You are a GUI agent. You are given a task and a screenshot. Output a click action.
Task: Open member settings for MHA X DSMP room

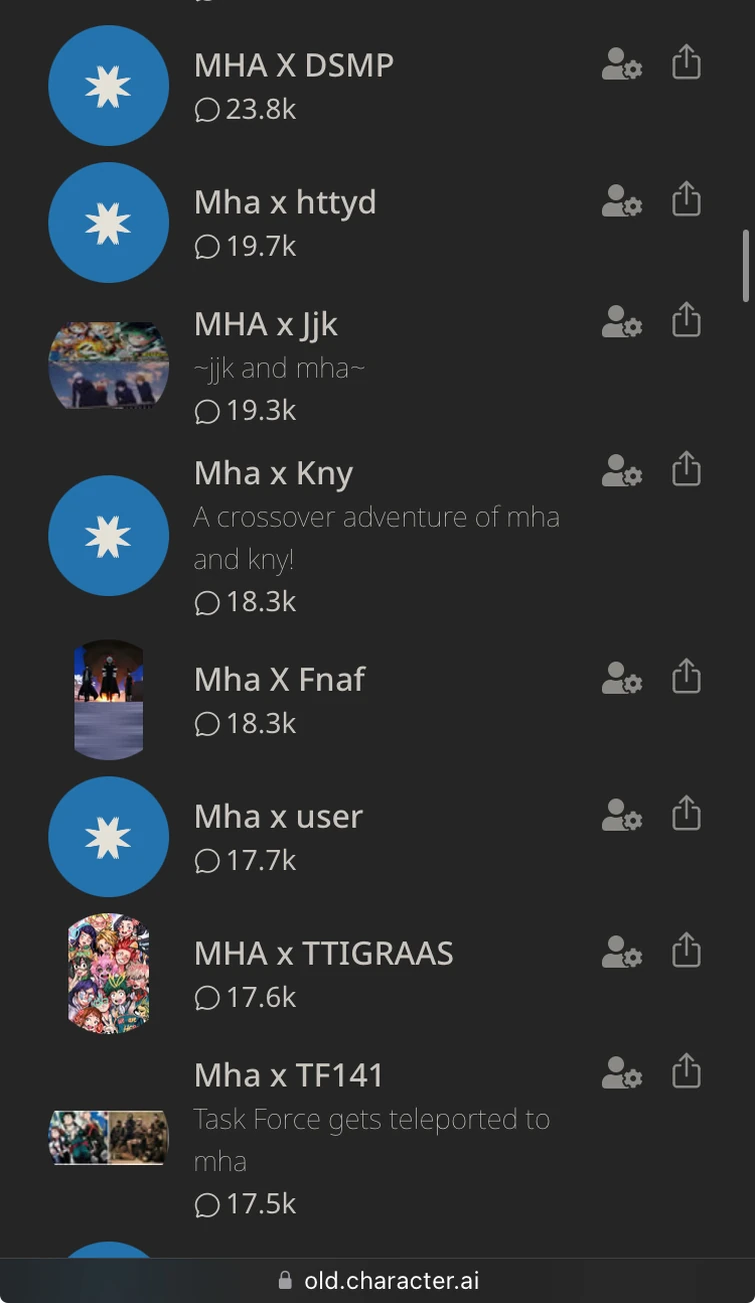click(x=621, y=62)
